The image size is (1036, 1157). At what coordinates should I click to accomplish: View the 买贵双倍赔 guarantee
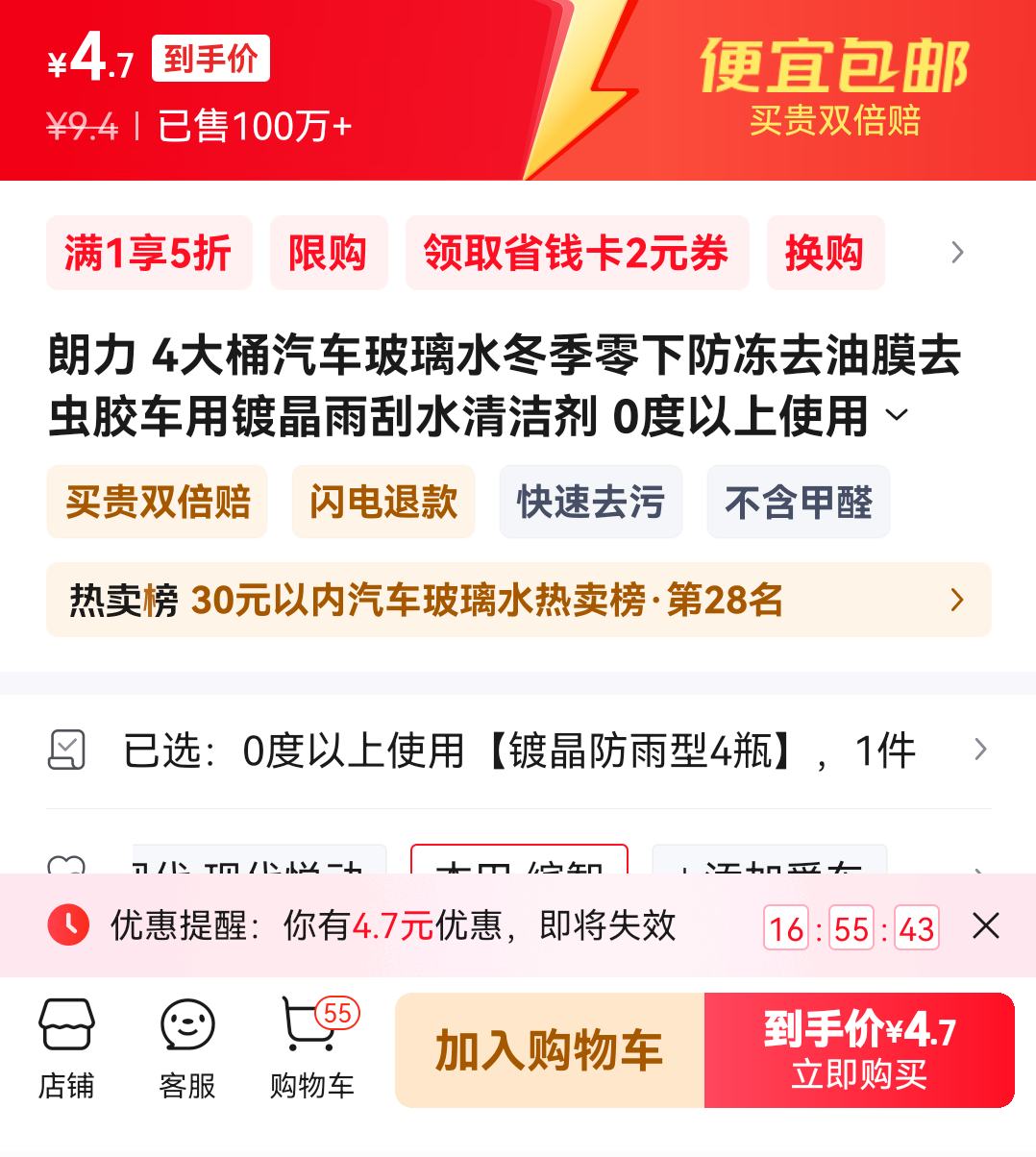pyautogui.click(x=158, y=503)
